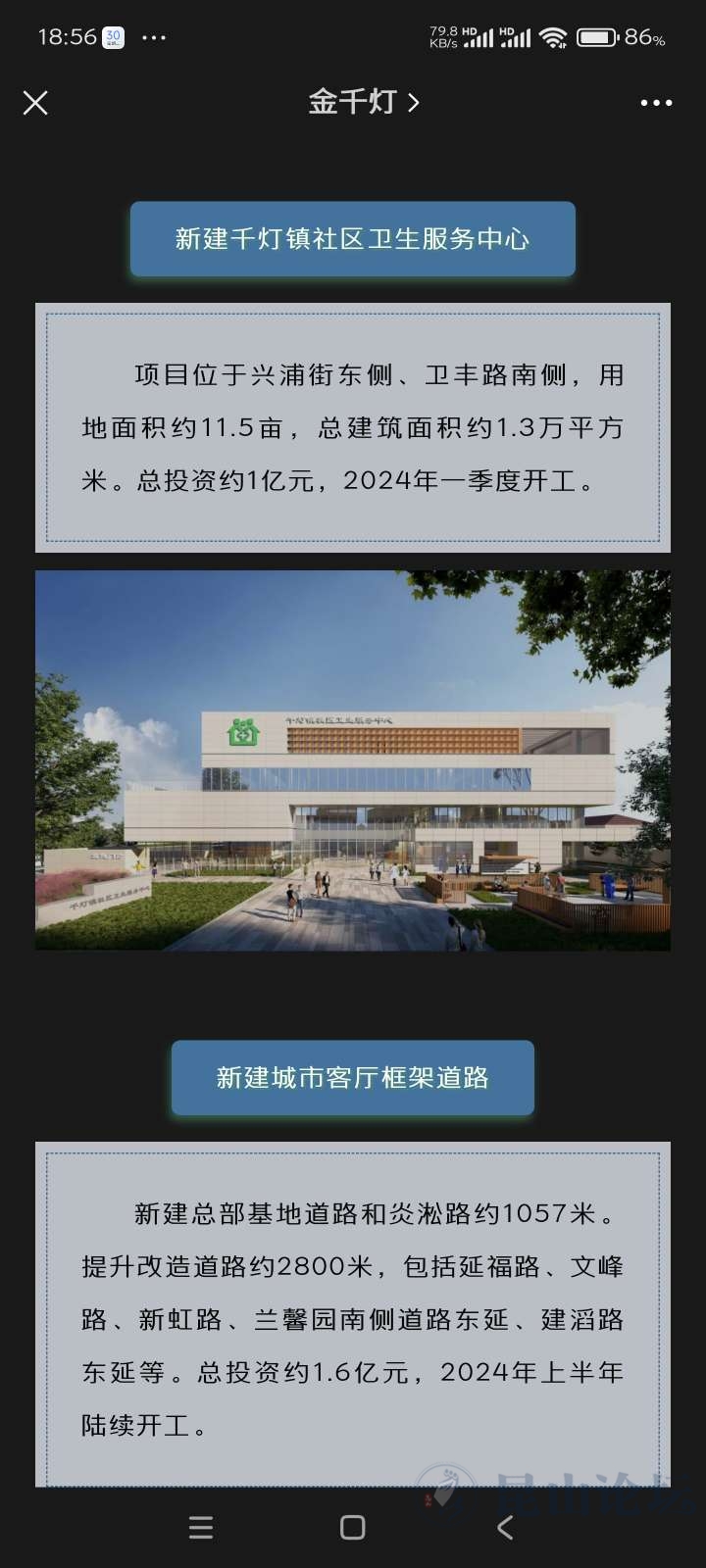Close the article page

[35, 103]
